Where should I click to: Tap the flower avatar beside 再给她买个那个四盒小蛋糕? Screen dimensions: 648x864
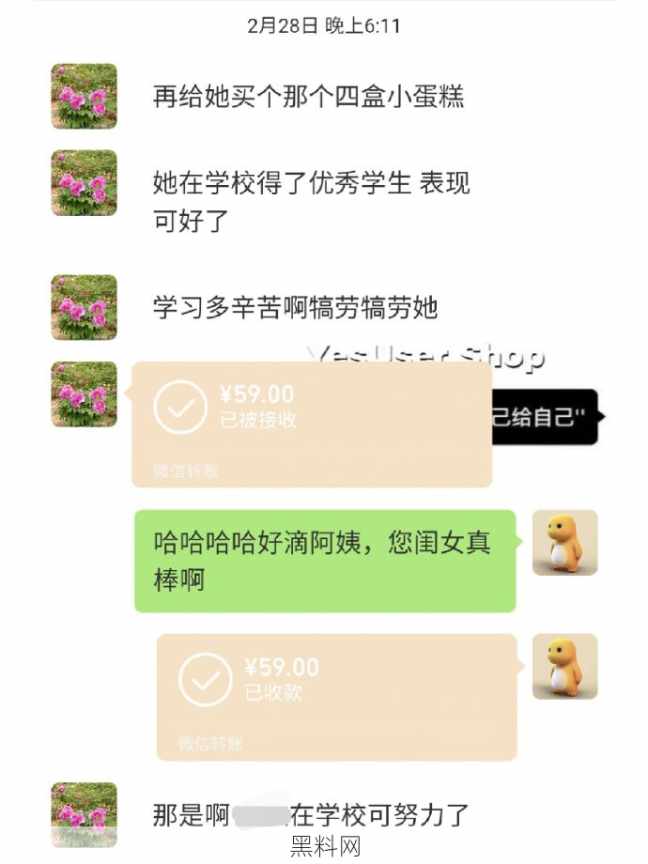click(84, 96)
